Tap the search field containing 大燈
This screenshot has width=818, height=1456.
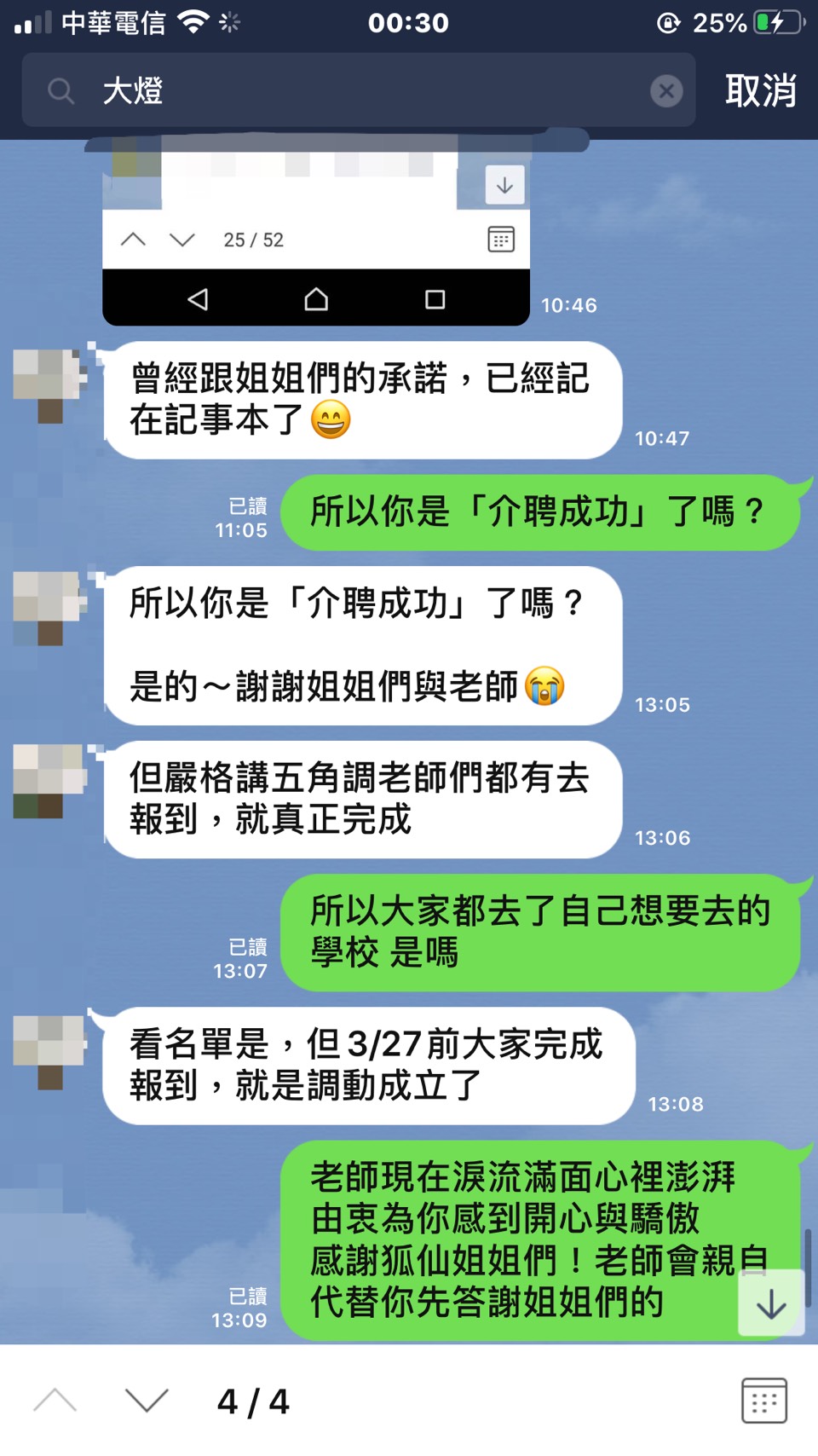[x=358, y=90]
